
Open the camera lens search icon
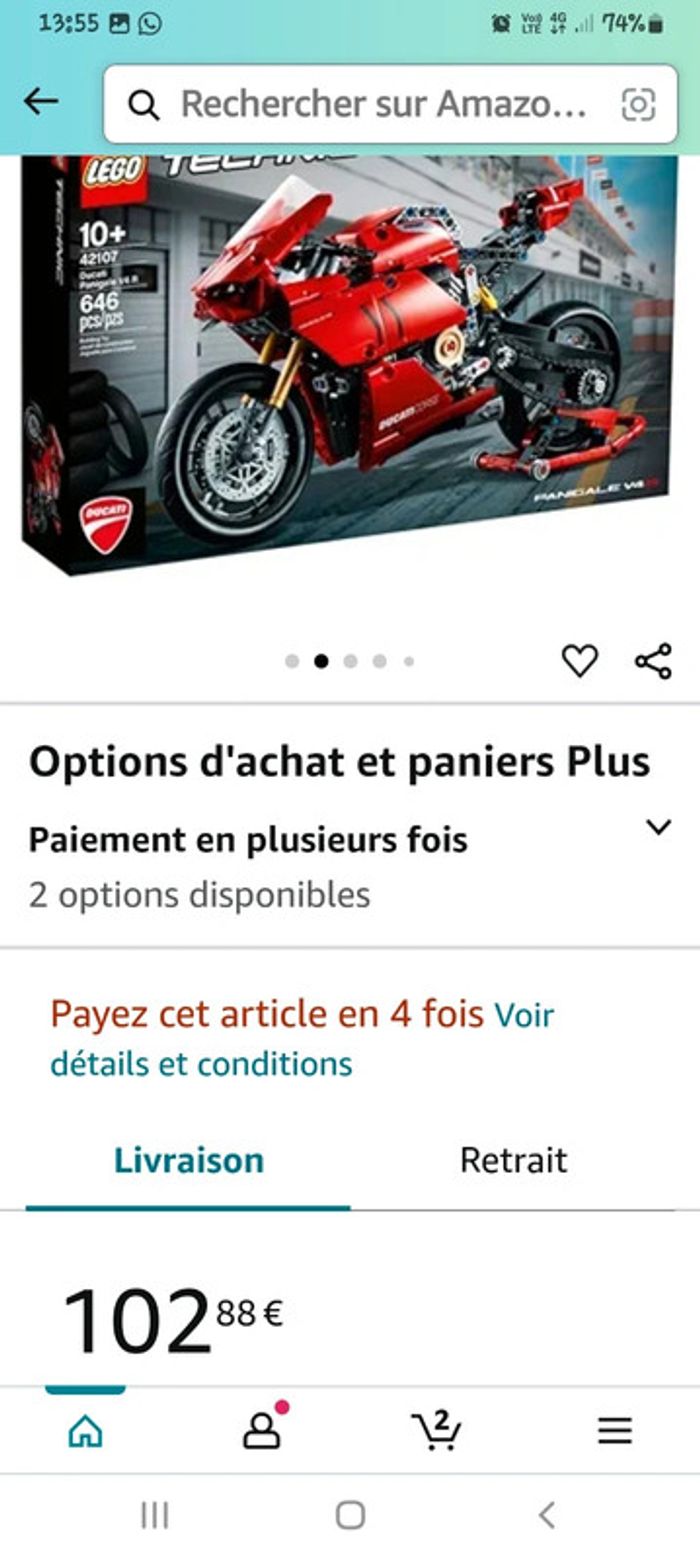pos(638,104)
